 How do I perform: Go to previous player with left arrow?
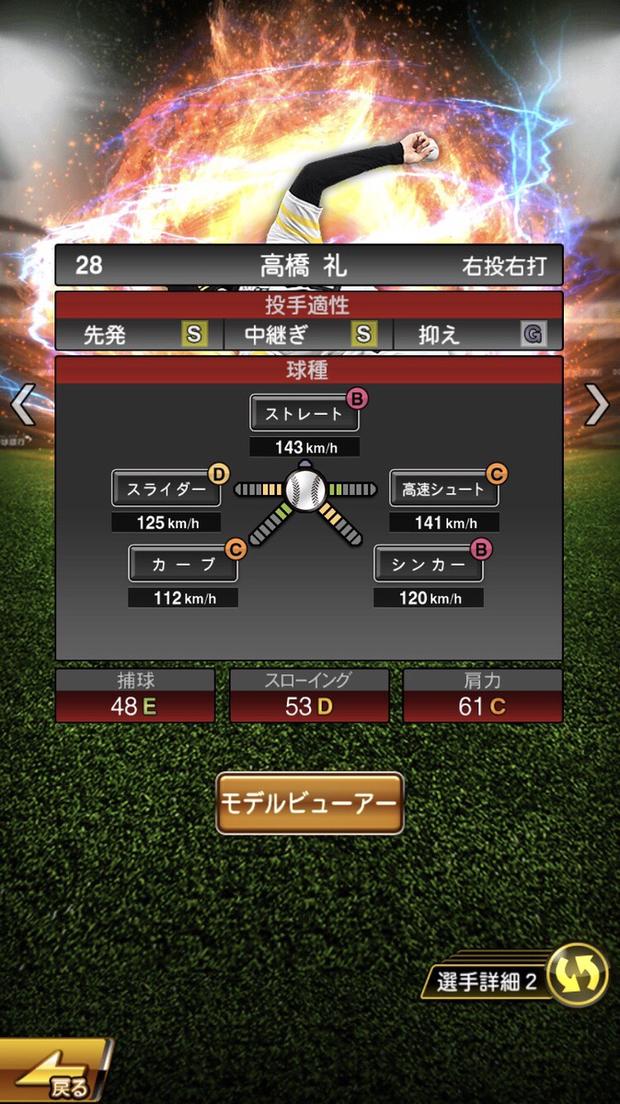[22, 405]
